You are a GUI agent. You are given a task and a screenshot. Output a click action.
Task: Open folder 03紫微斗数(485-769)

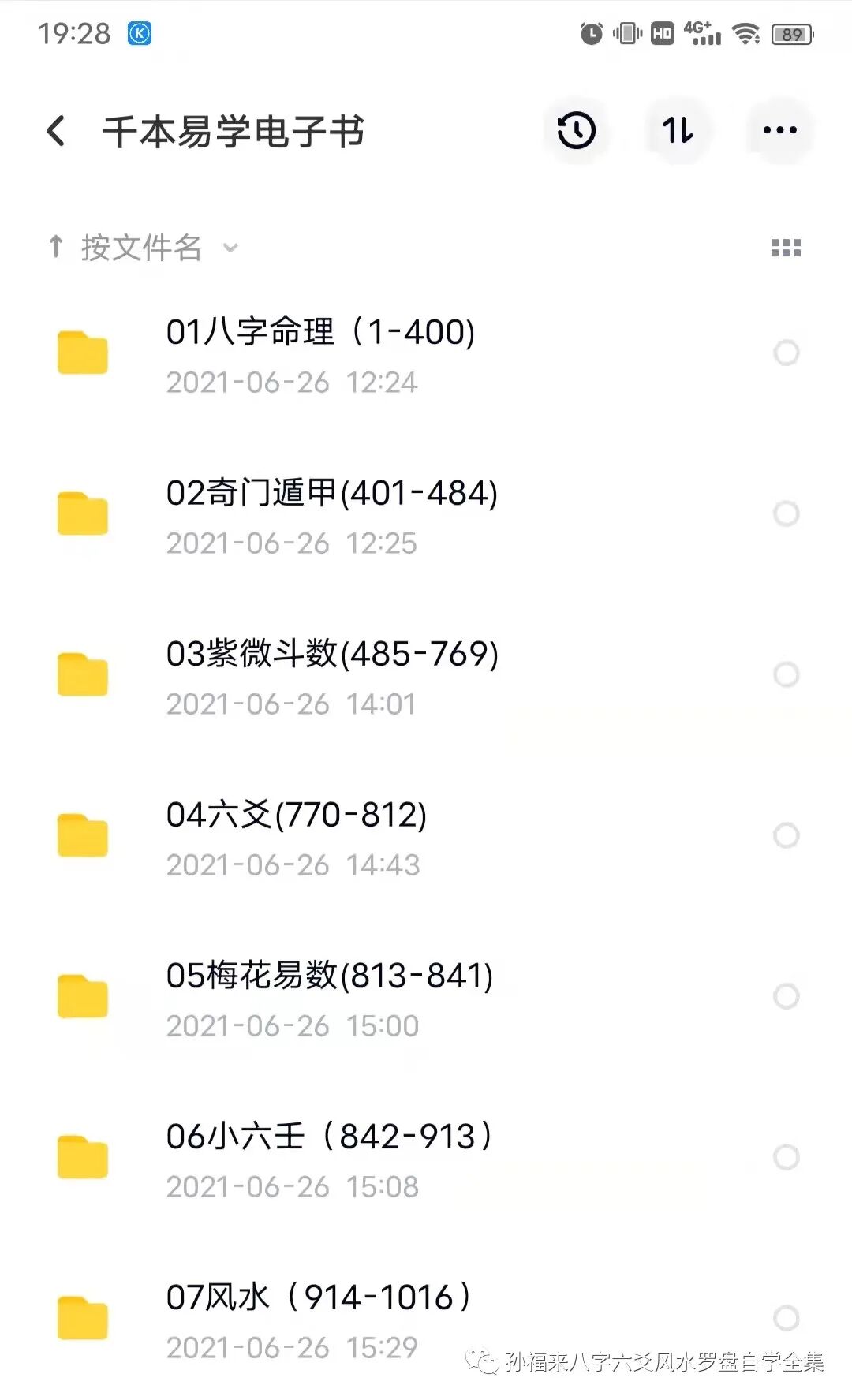tap(332, 654)
